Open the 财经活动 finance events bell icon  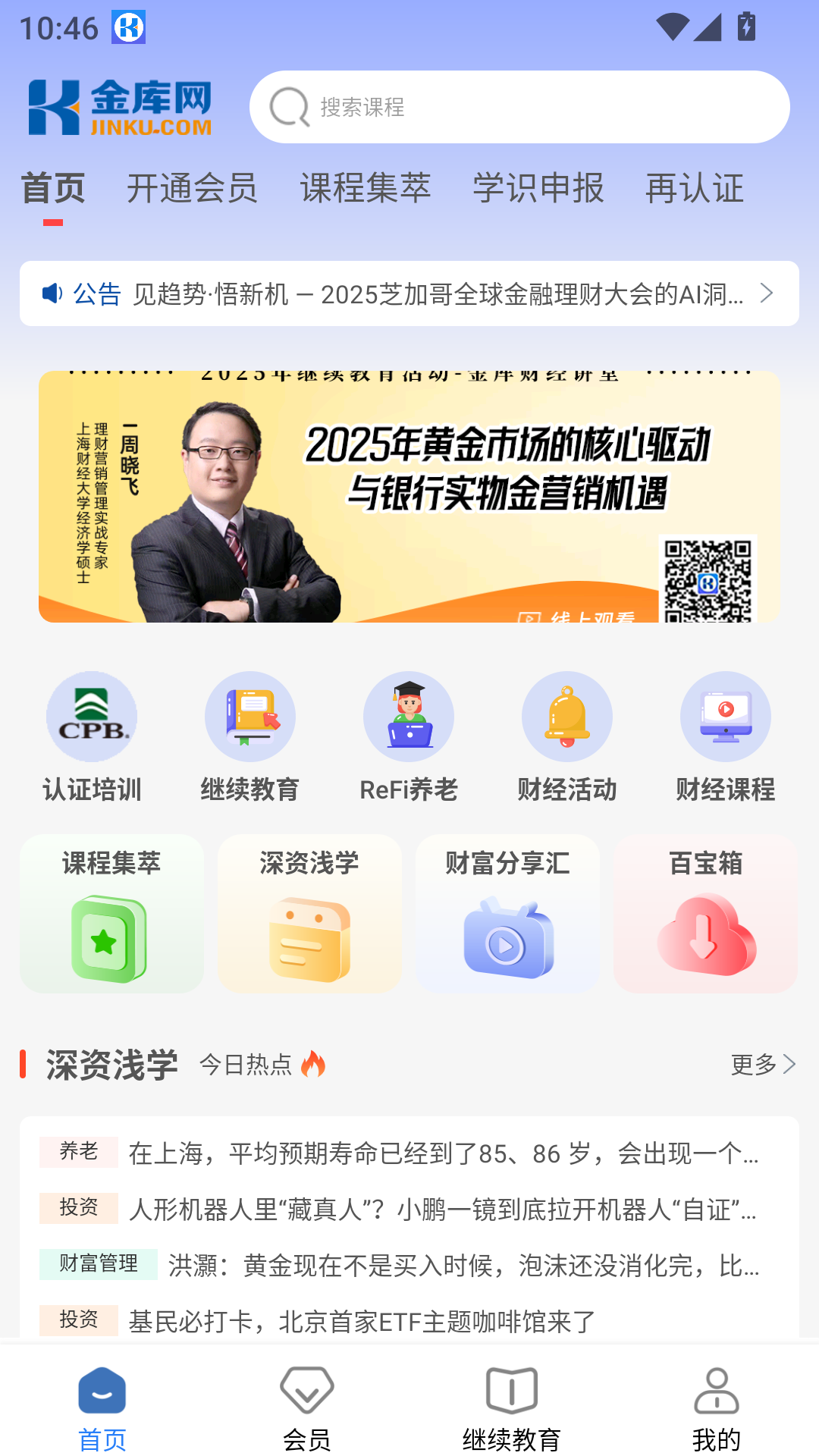[x=567, y=717]
